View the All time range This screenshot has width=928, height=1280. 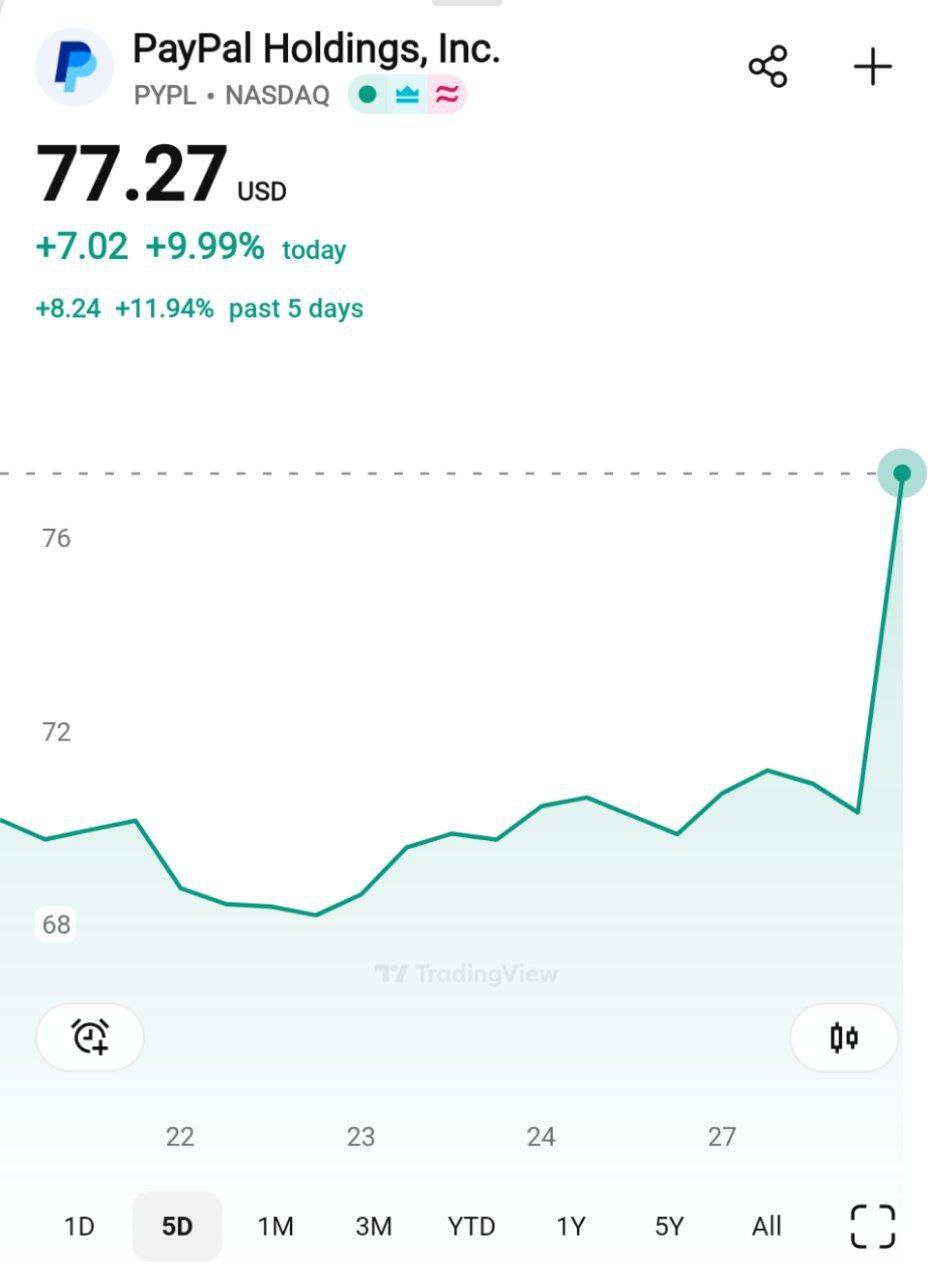766,1226
